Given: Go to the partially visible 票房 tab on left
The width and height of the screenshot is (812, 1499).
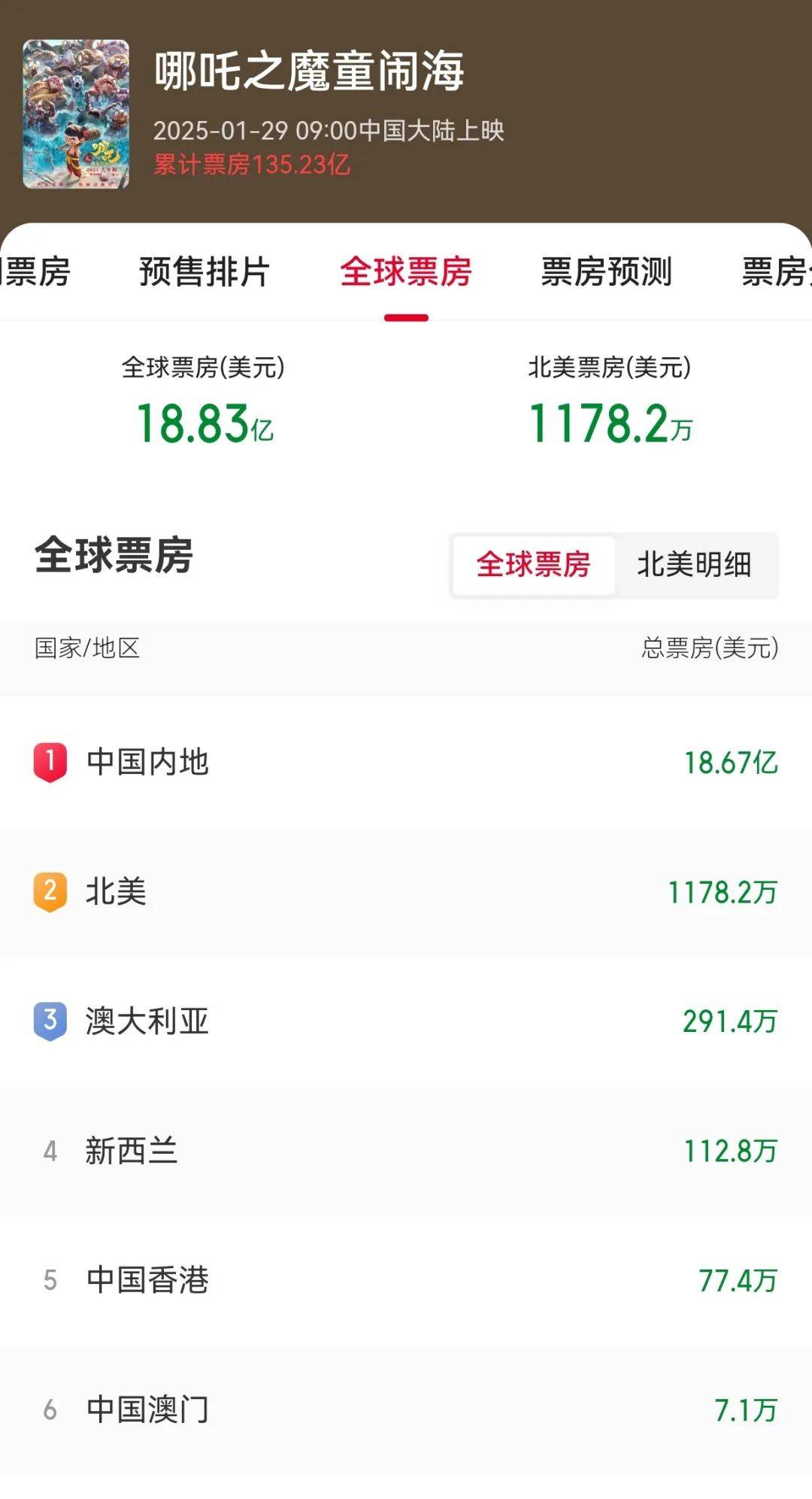Looking at the screenshot, I should [x=36, y=272].
